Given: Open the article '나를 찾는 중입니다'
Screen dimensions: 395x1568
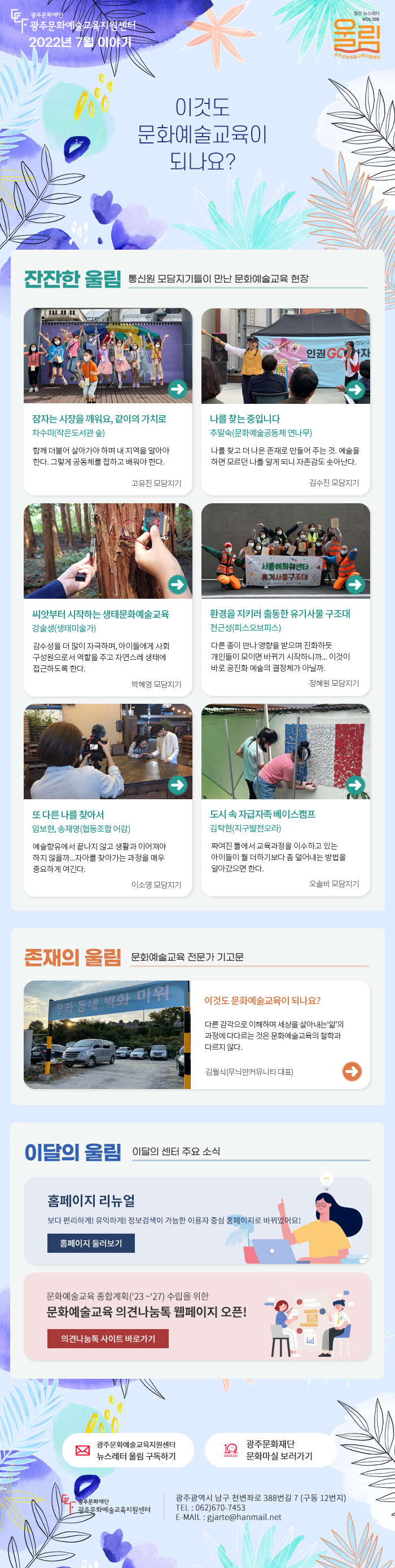Looking at the screenshot, I should (245, 419).
